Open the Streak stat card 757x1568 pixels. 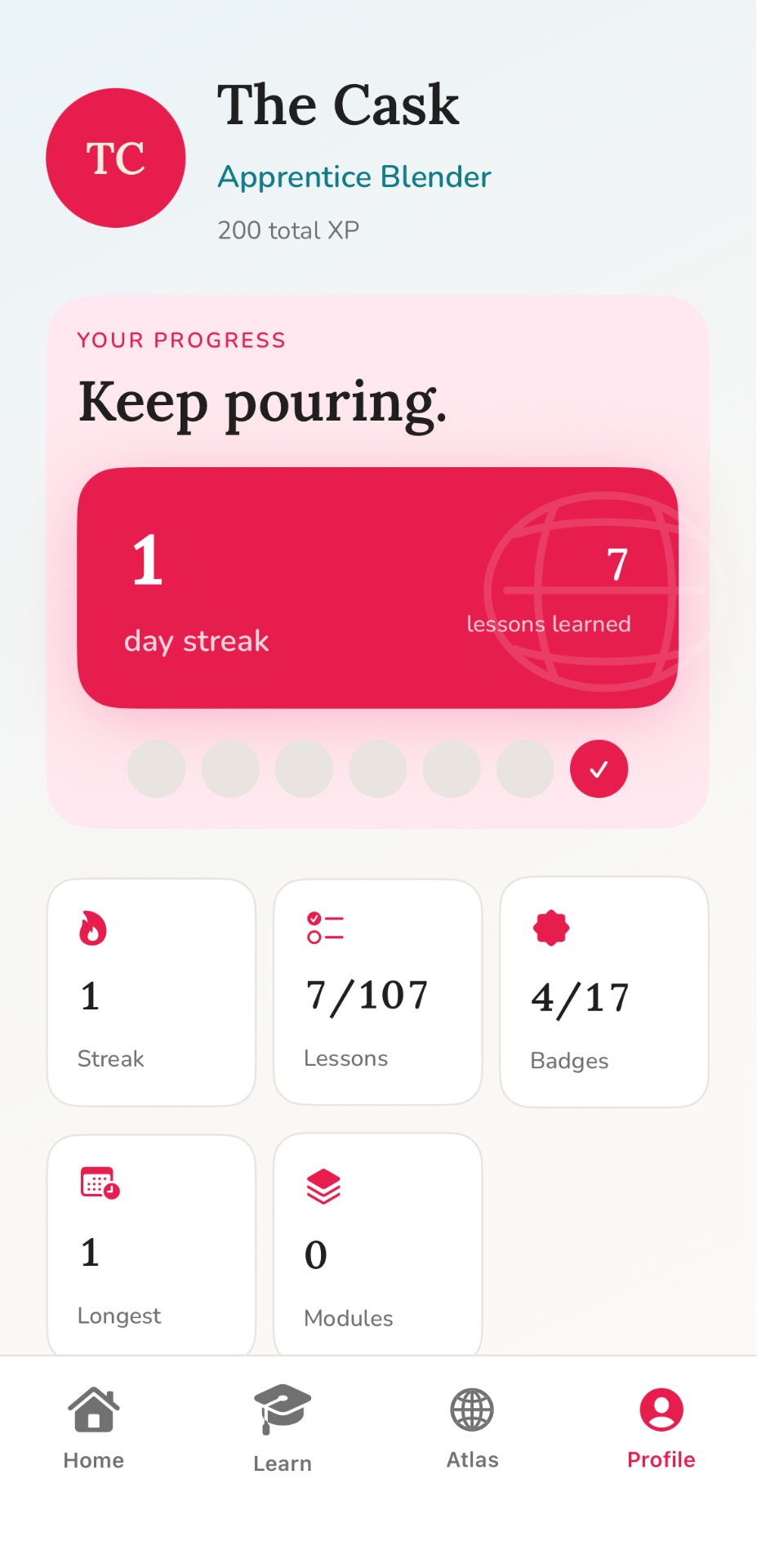tap(152, 992)
